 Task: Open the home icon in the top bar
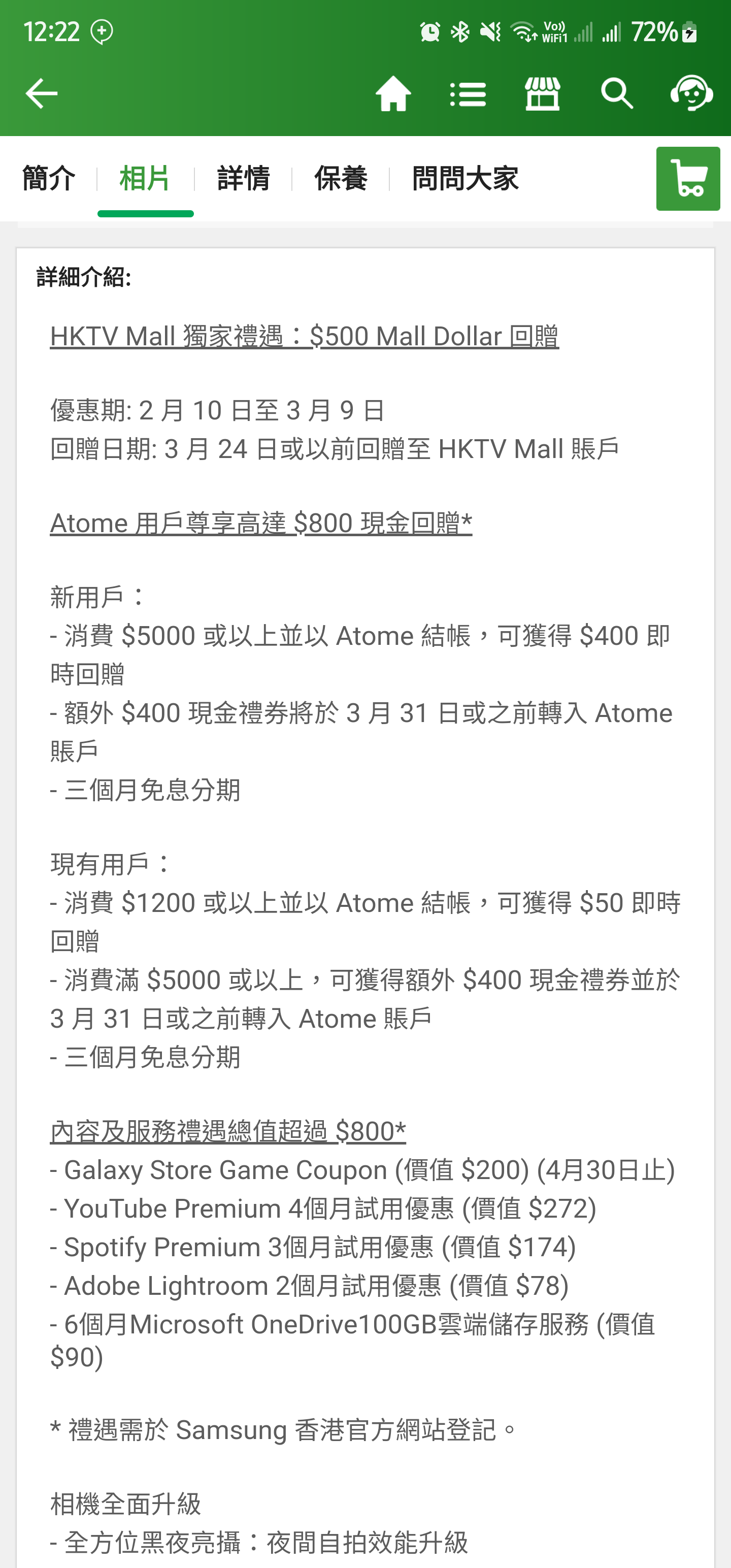click(x=393, y=93)
